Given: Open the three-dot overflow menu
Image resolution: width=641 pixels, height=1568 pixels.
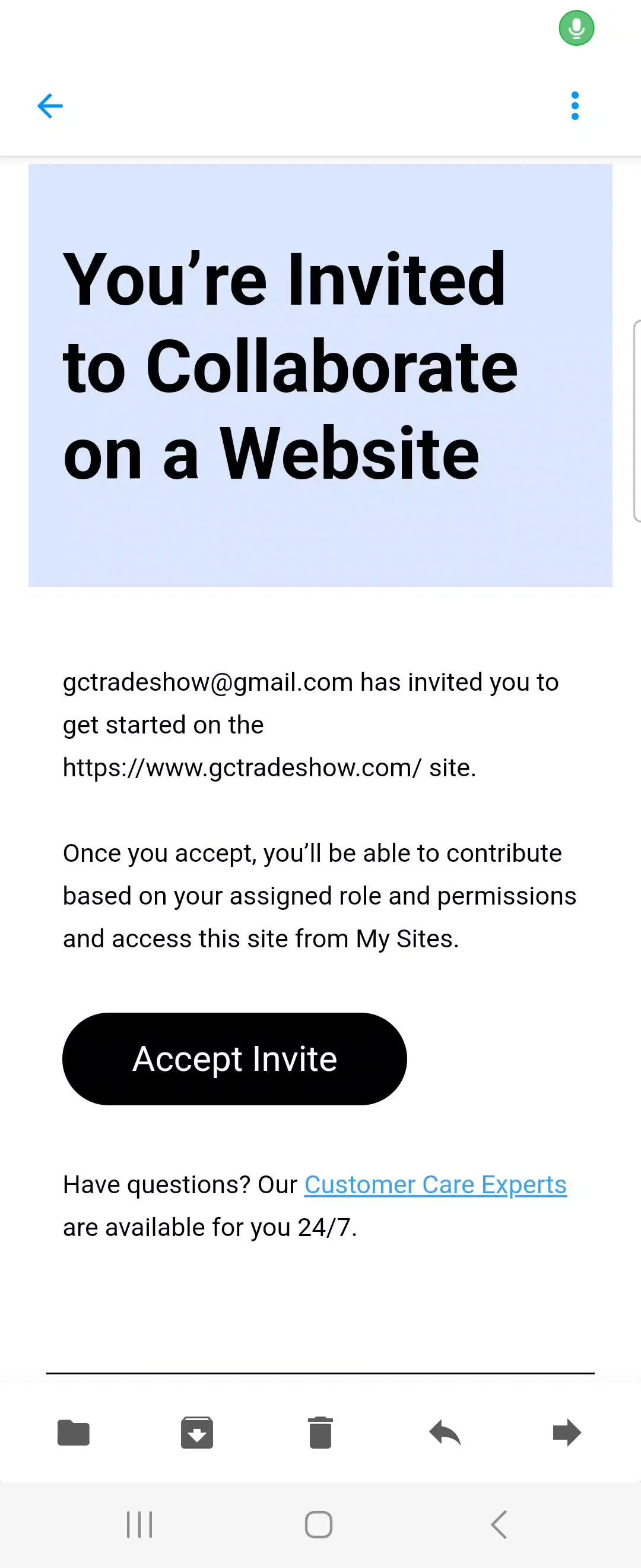Looking at the screenshot, I should click(575, 106).
